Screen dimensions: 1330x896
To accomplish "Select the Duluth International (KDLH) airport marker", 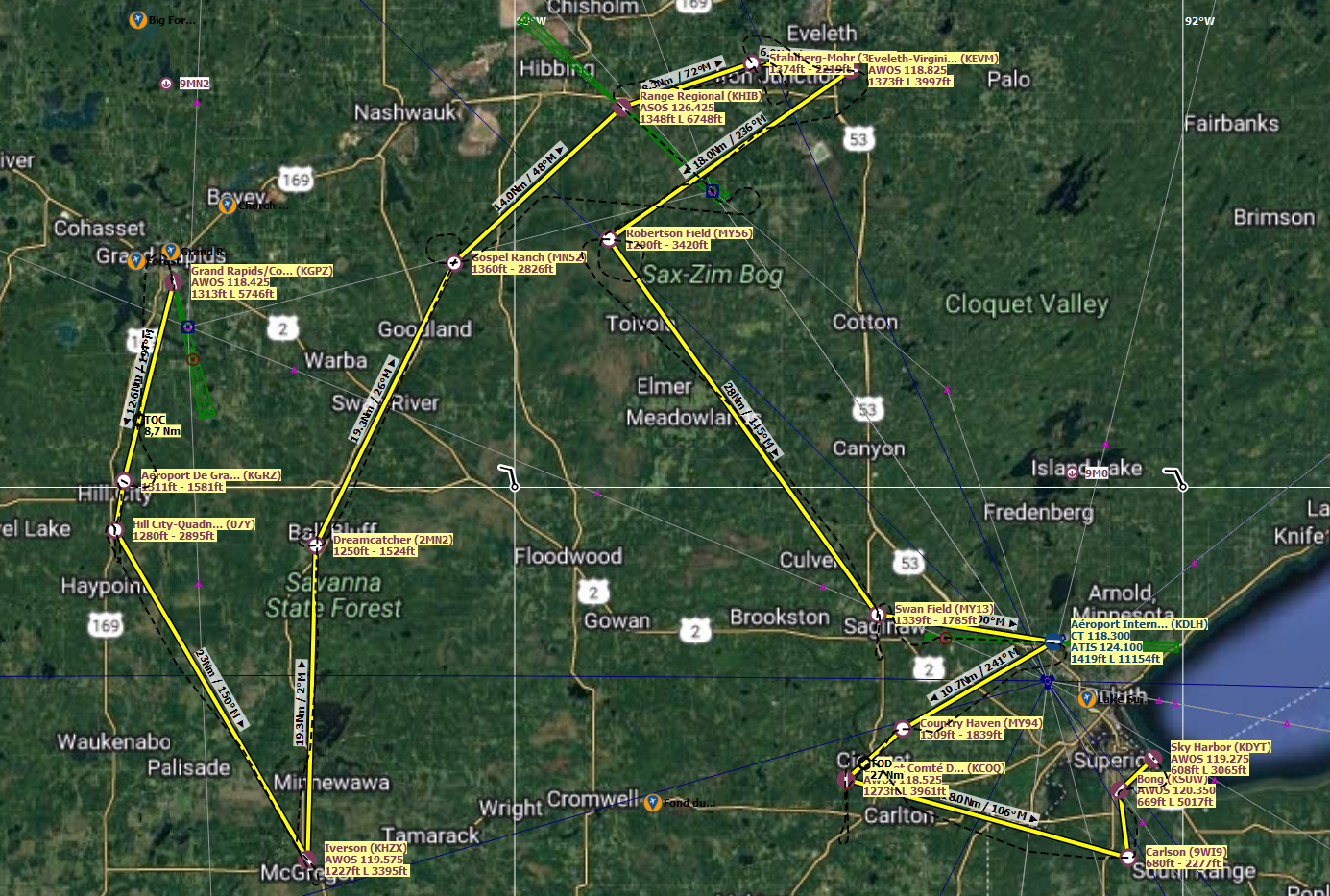I will coord(1053,642).
